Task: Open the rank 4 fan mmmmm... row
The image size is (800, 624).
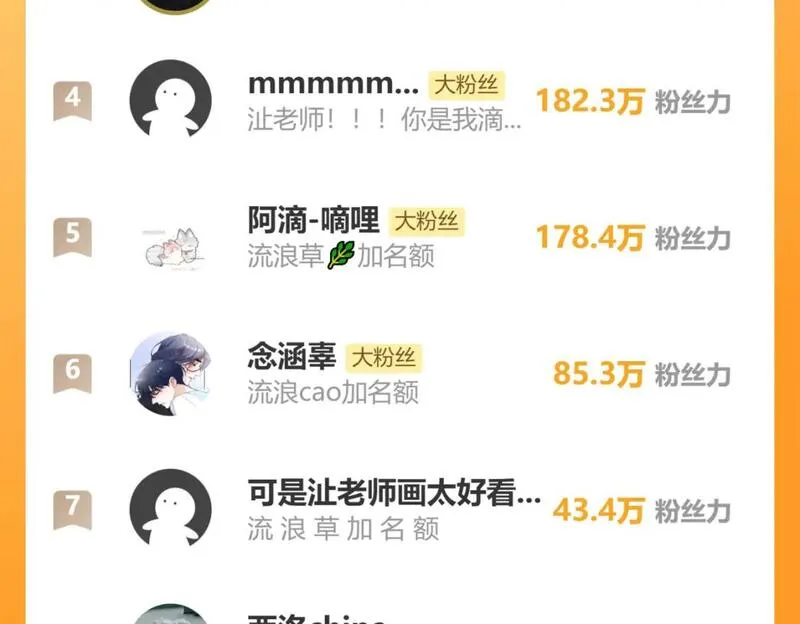Action: point(399,101)
